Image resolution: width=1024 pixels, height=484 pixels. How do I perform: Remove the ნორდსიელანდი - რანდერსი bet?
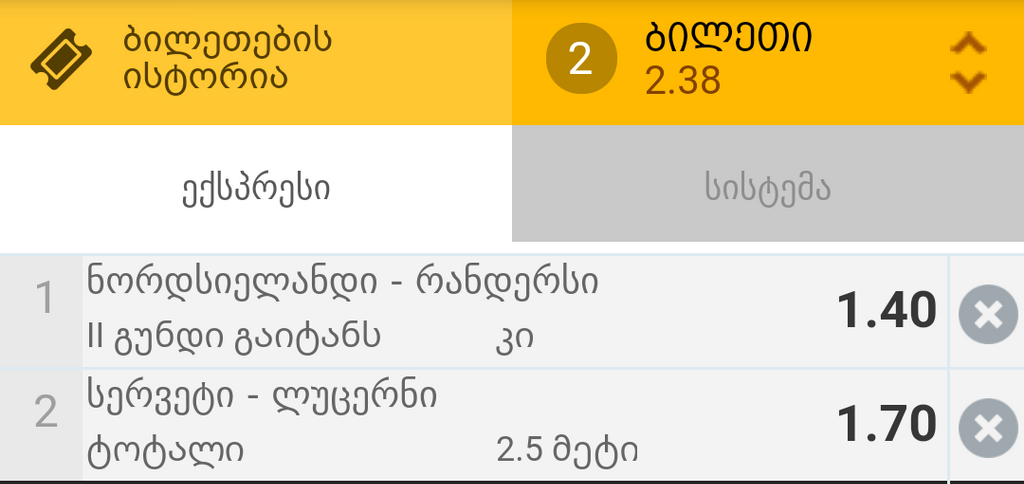(x=987, y=314)
